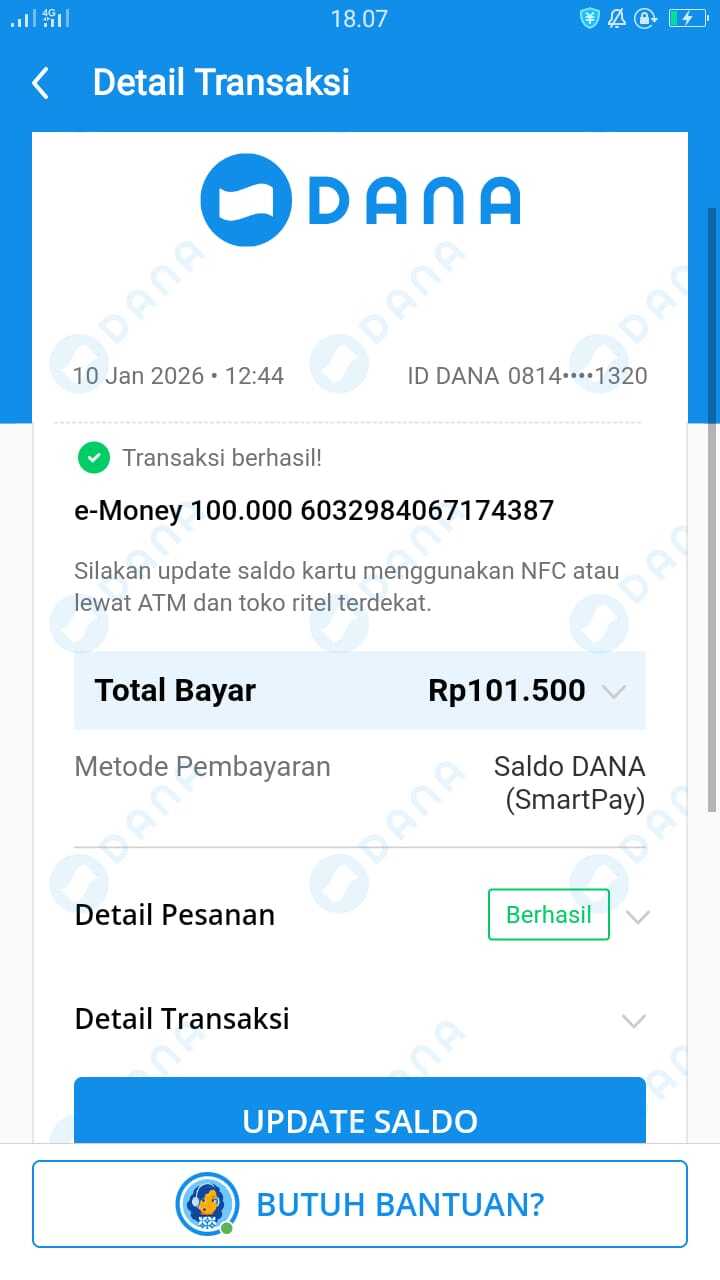
Task: Go back from Detail Transaksi
Action: [x=41, y=83]
